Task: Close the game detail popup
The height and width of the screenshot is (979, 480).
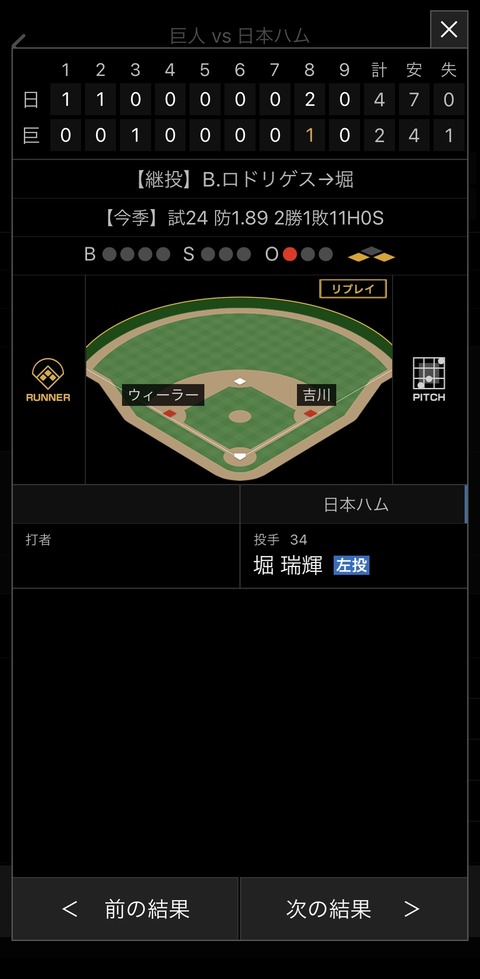Action: pyautogui.click(x=449, y=29)
